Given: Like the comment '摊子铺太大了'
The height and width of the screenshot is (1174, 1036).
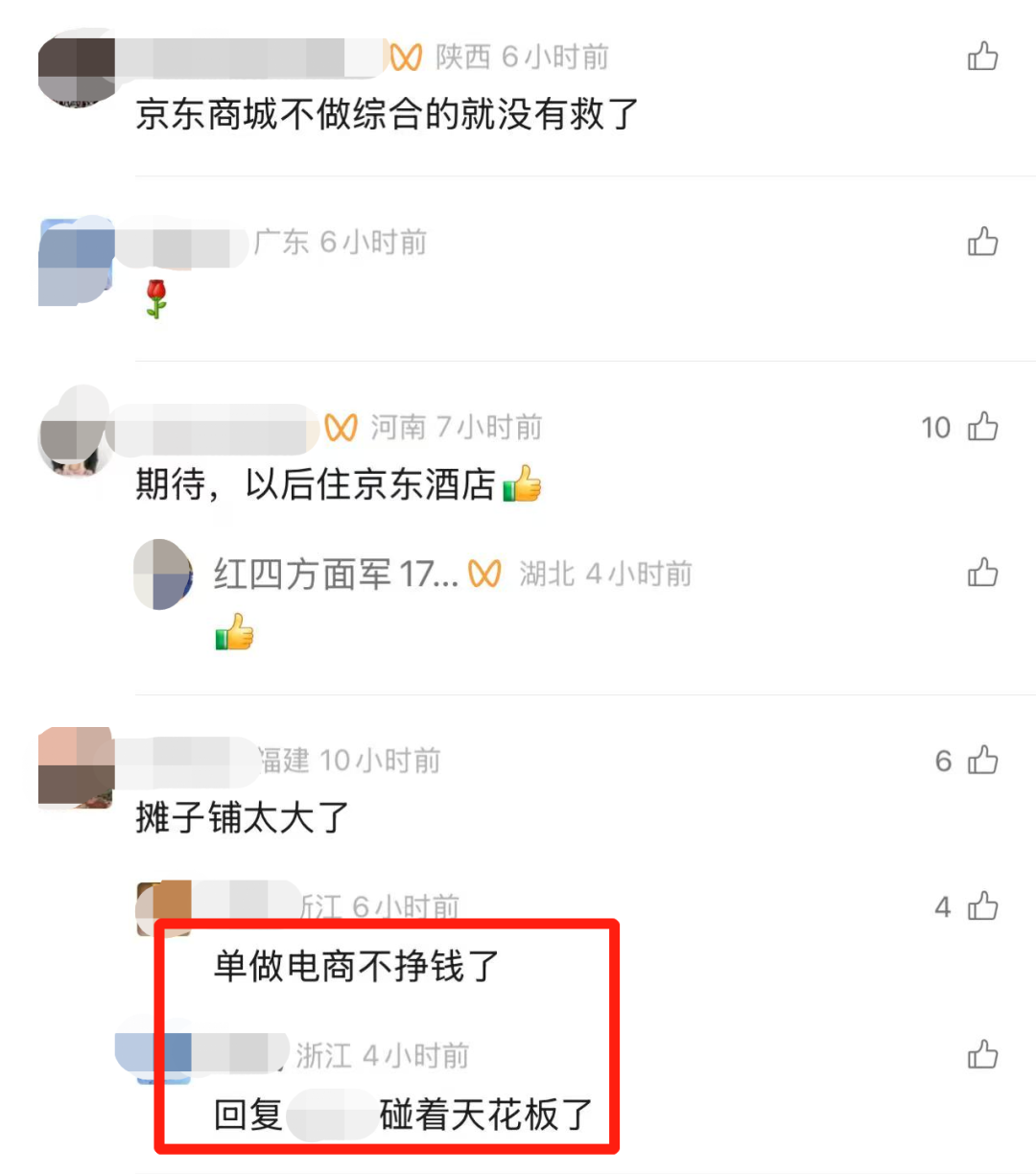Looking at the screenshot, I should [x=982, y=761].
